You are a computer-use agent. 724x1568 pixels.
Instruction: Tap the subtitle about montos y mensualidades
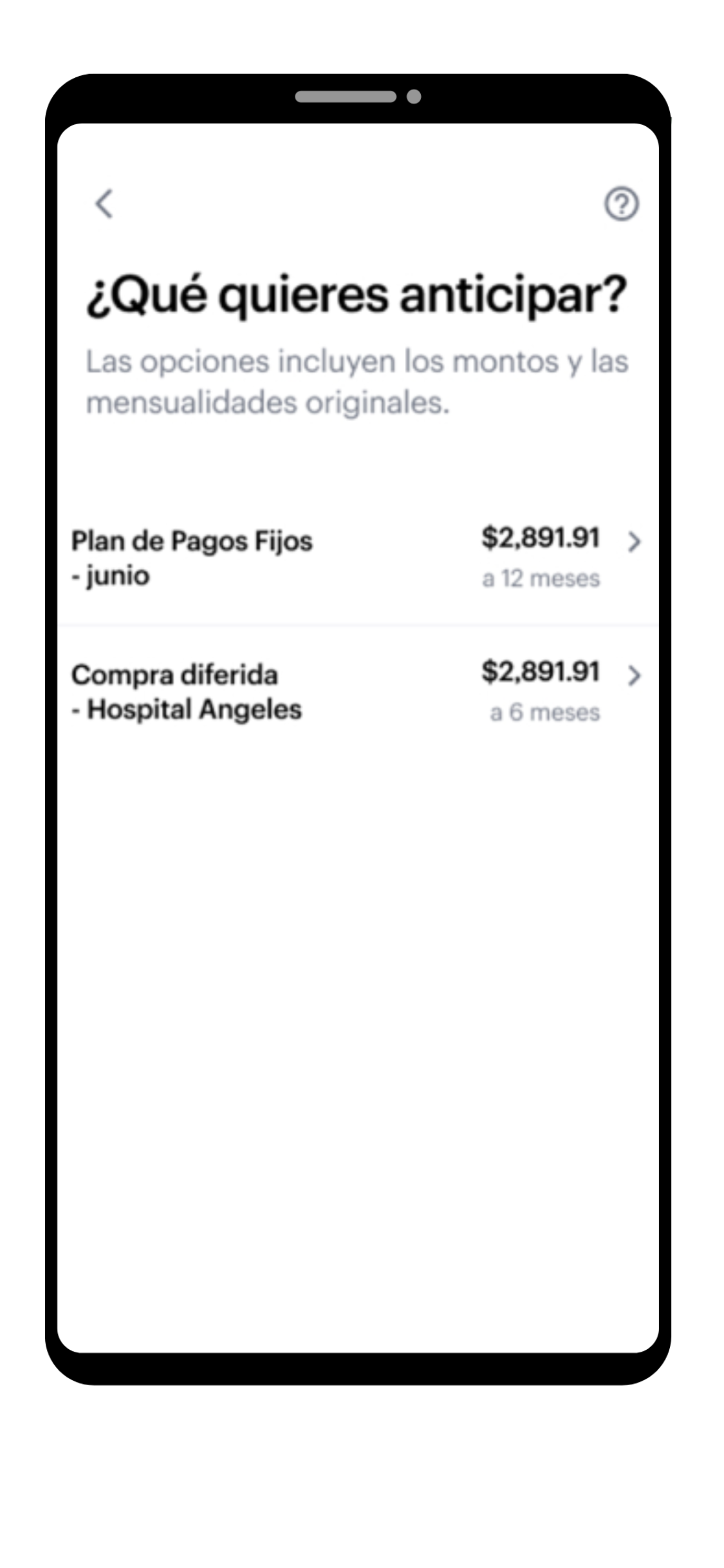point(358,382)
